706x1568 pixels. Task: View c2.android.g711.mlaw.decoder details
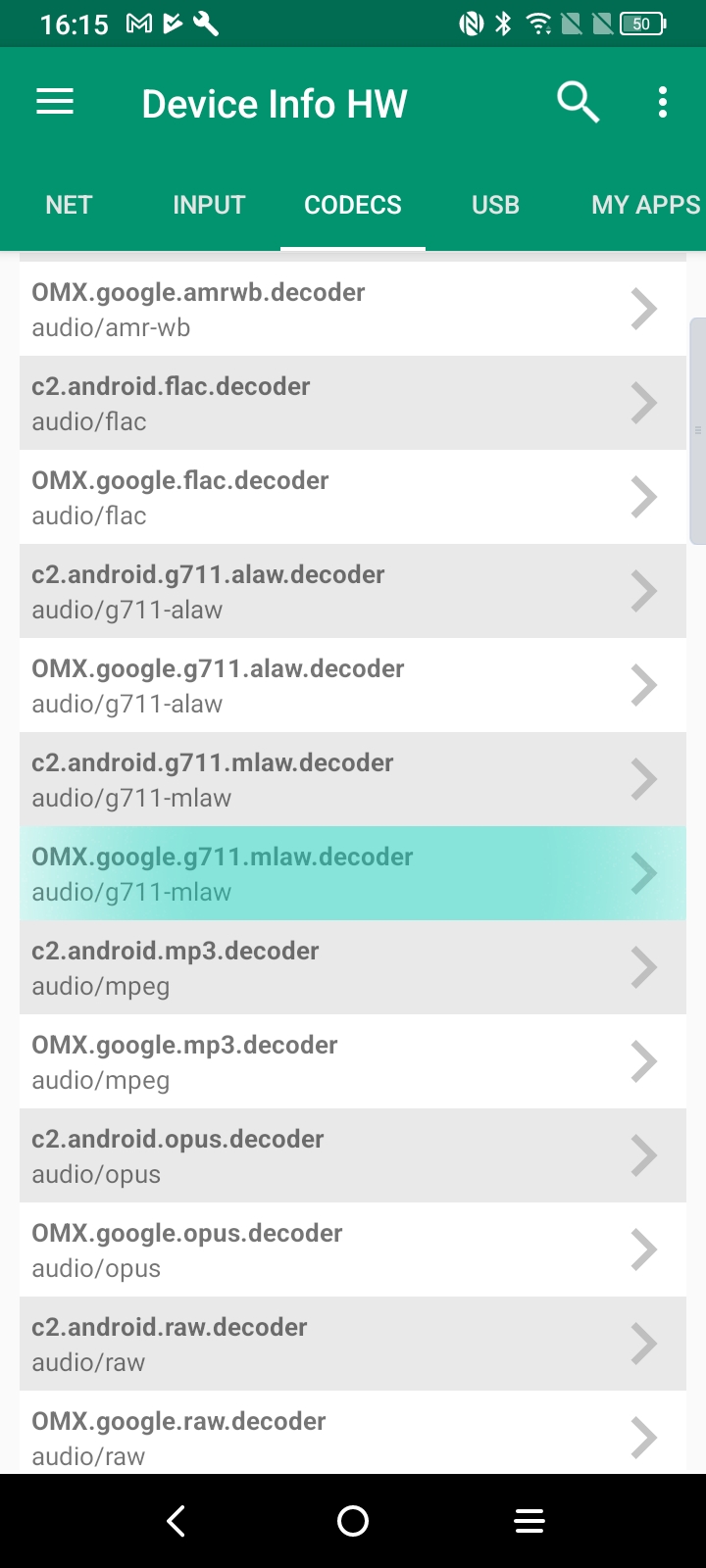[352, 779]
